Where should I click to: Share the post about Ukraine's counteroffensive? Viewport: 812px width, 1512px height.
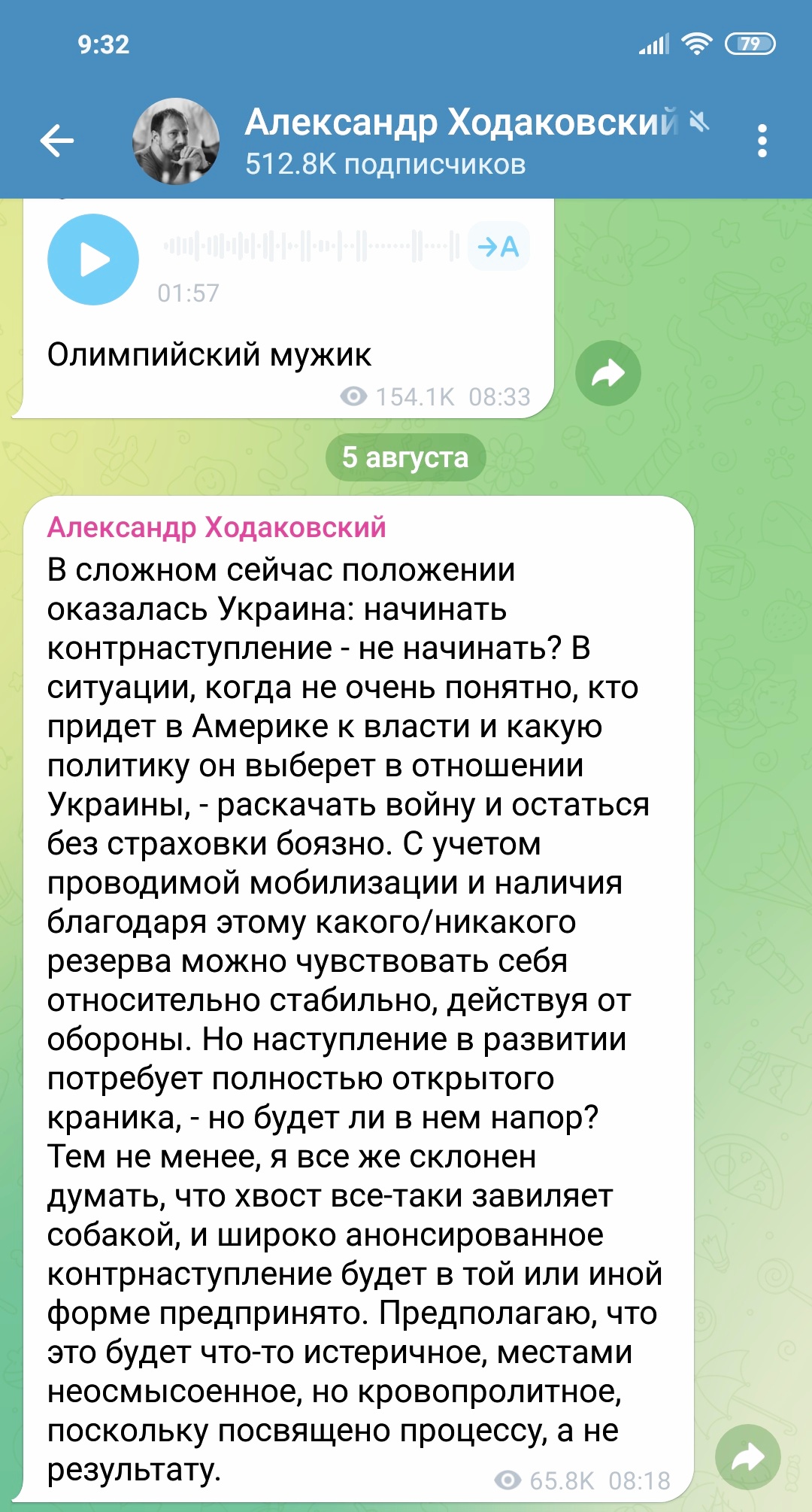[747, 1457]
